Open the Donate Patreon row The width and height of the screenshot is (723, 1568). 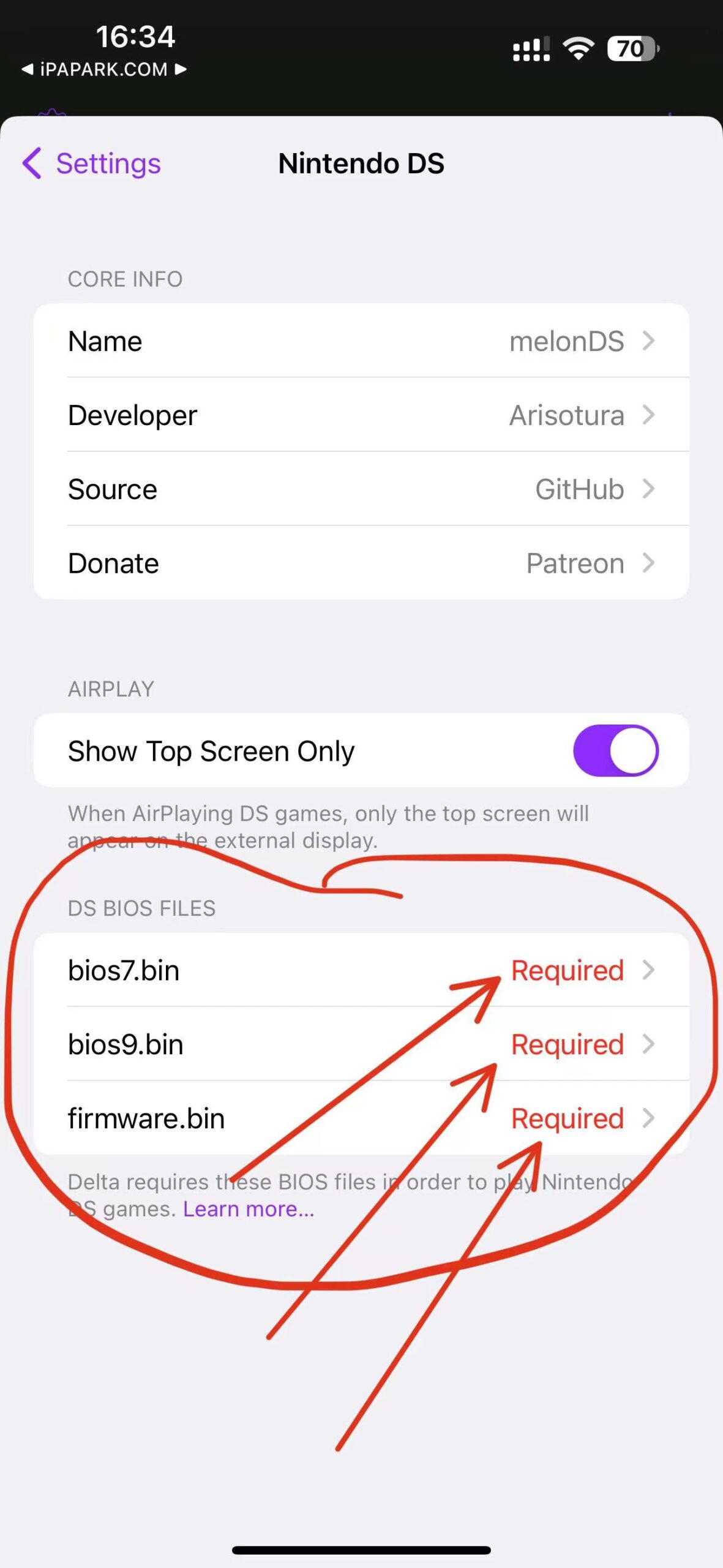click(x=361, y=563)
